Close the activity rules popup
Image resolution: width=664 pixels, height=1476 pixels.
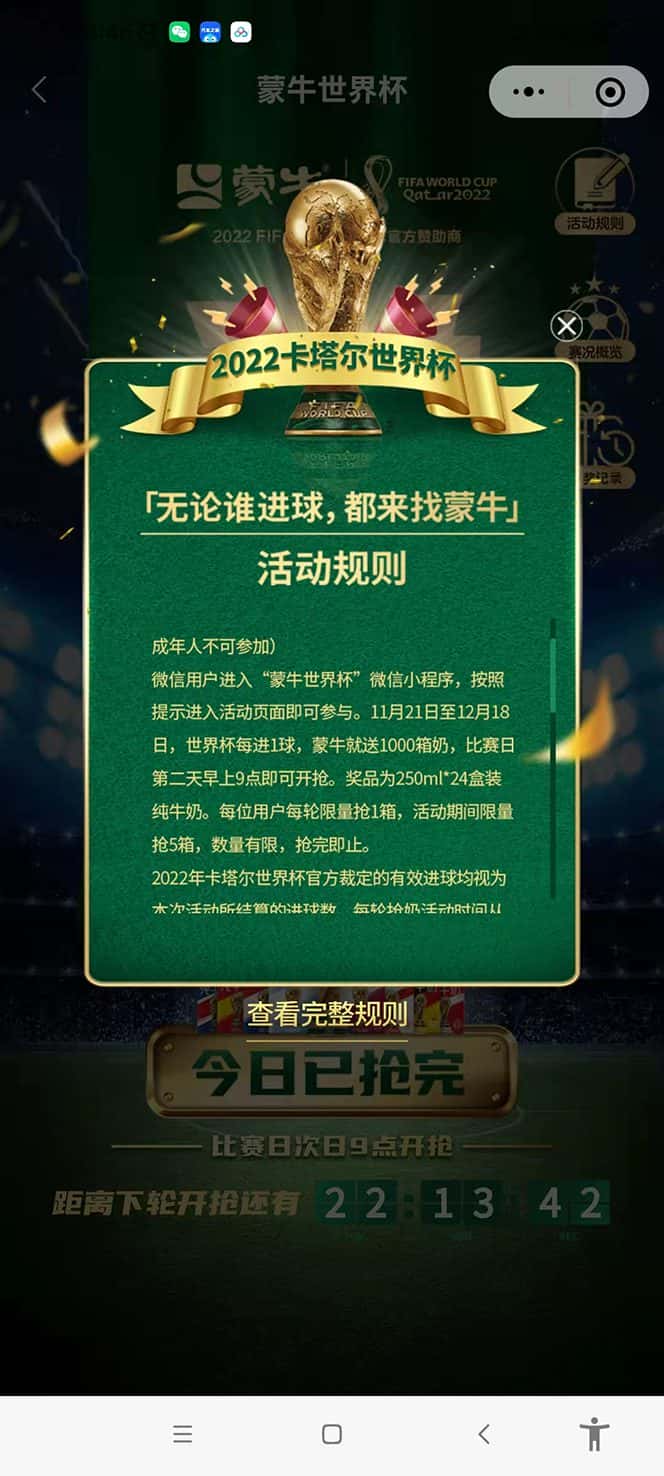[x=567, y=326]
